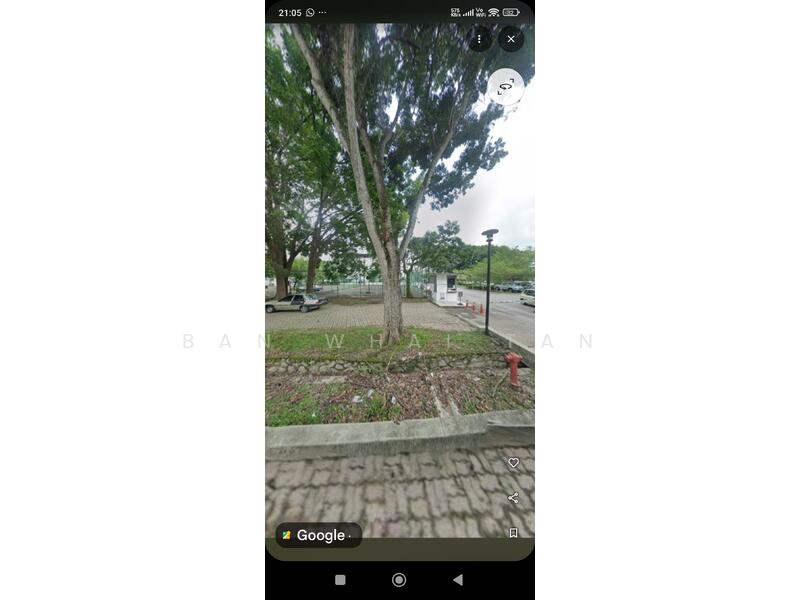
Task: Toggle the 360 view mode button
Action: [x=505, y=87]
